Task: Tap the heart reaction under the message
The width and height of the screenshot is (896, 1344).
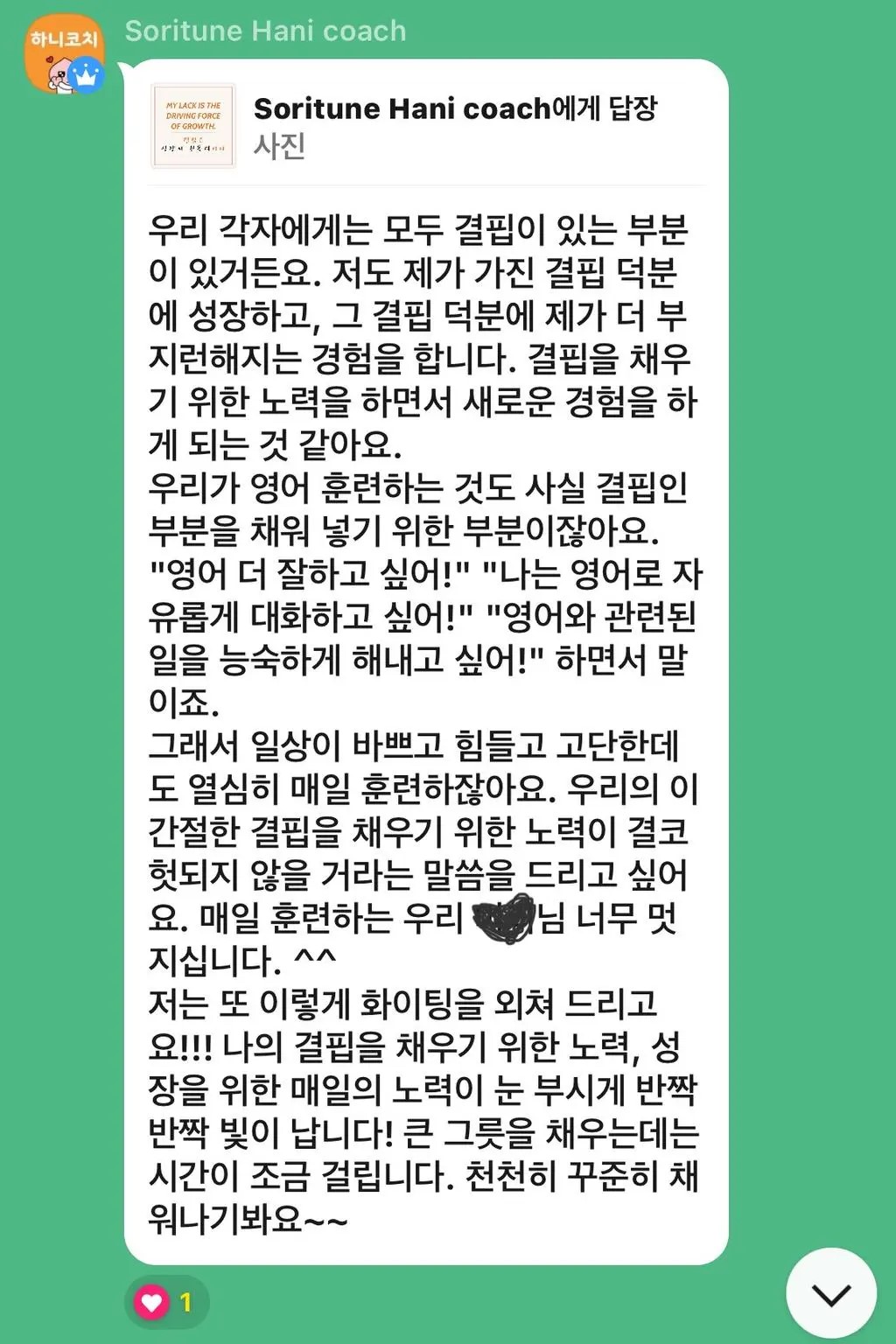Action: pos(166,1303)
